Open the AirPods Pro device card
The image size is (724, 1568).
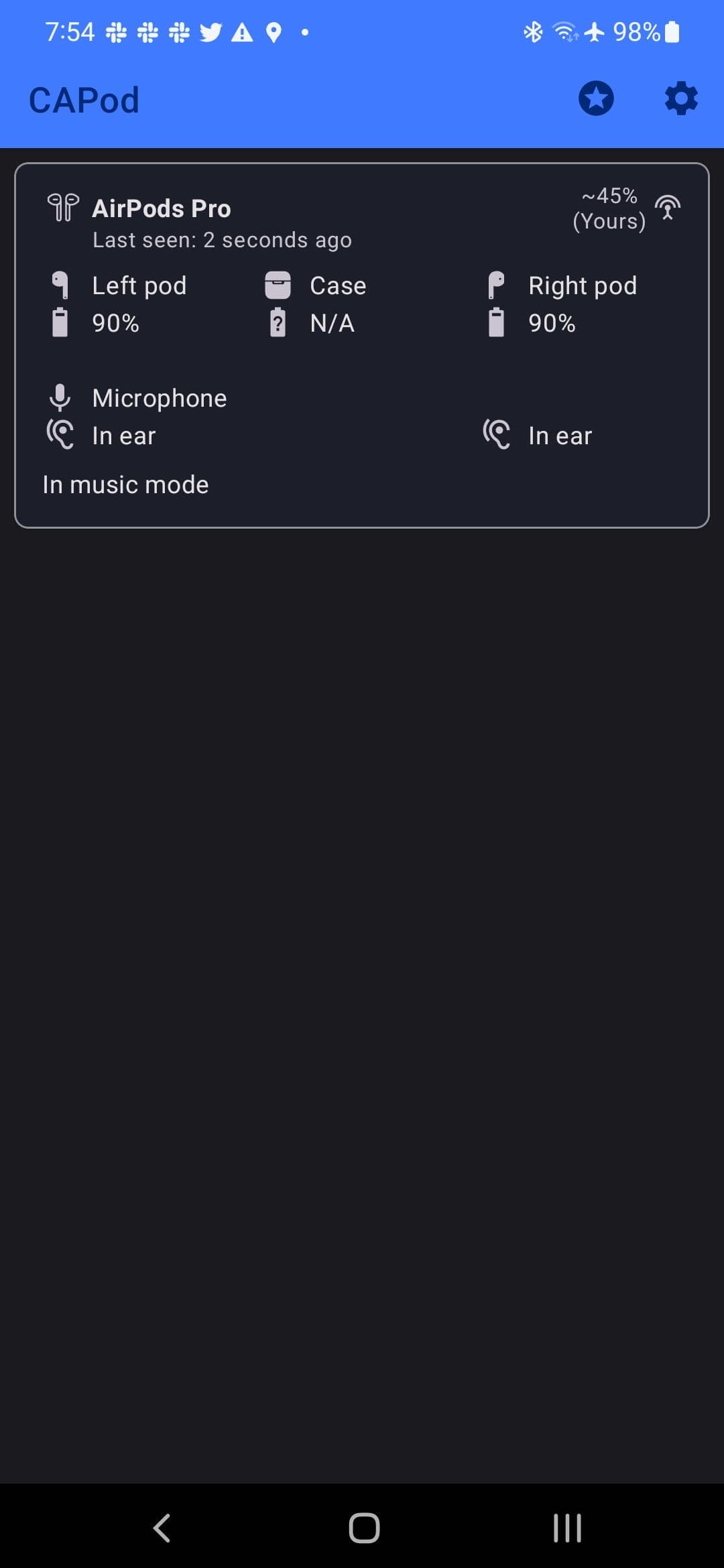pos(362,345)
